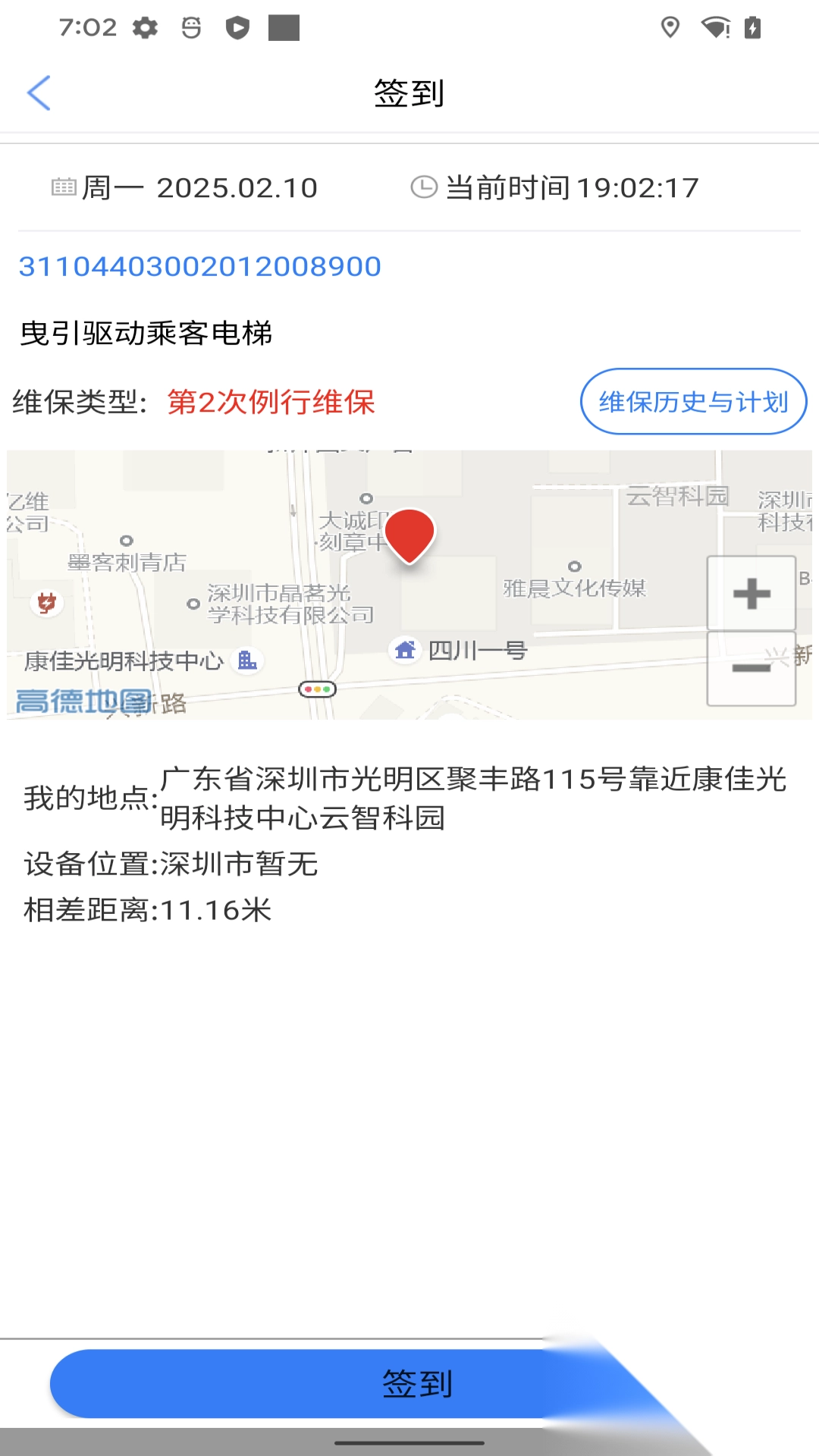Tap the calendar icon beside 周一
The image size is (819, 1456).
[65, 187]
